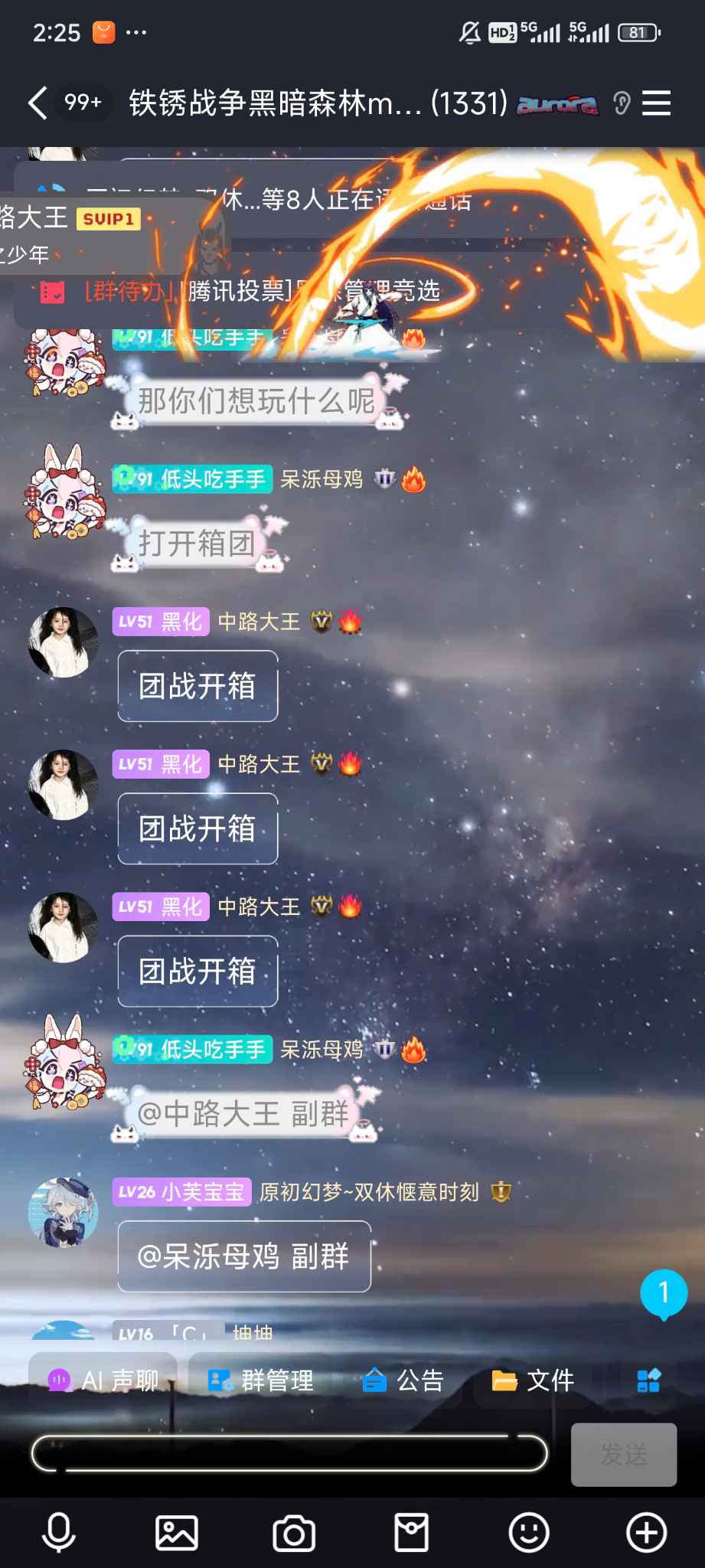Viewport: 705px width, 1568px height.
Task: Open 小芙宝宝 member's avatar profile
Action: 63,1212
